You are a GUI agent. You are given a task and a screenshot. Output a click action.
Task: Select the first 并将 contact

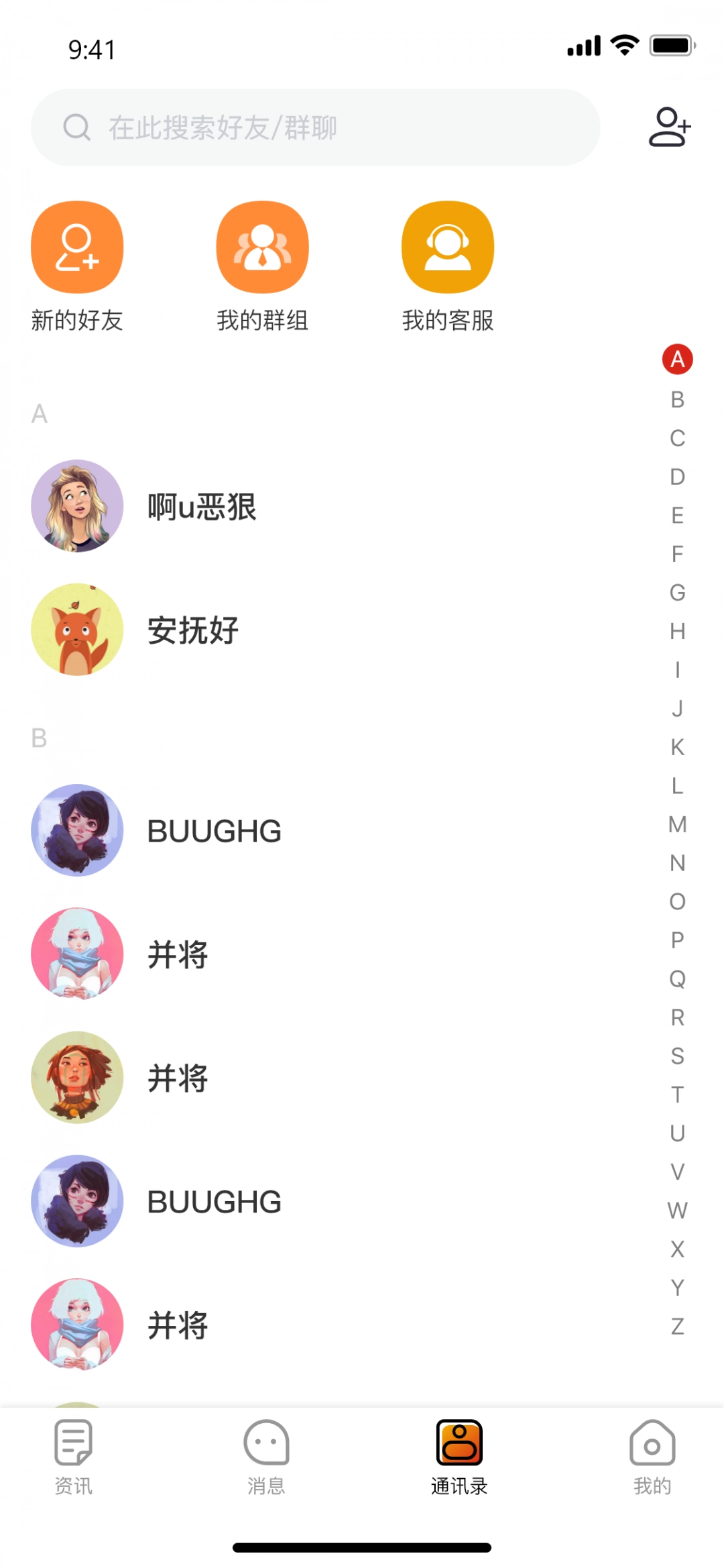[177, 954]
